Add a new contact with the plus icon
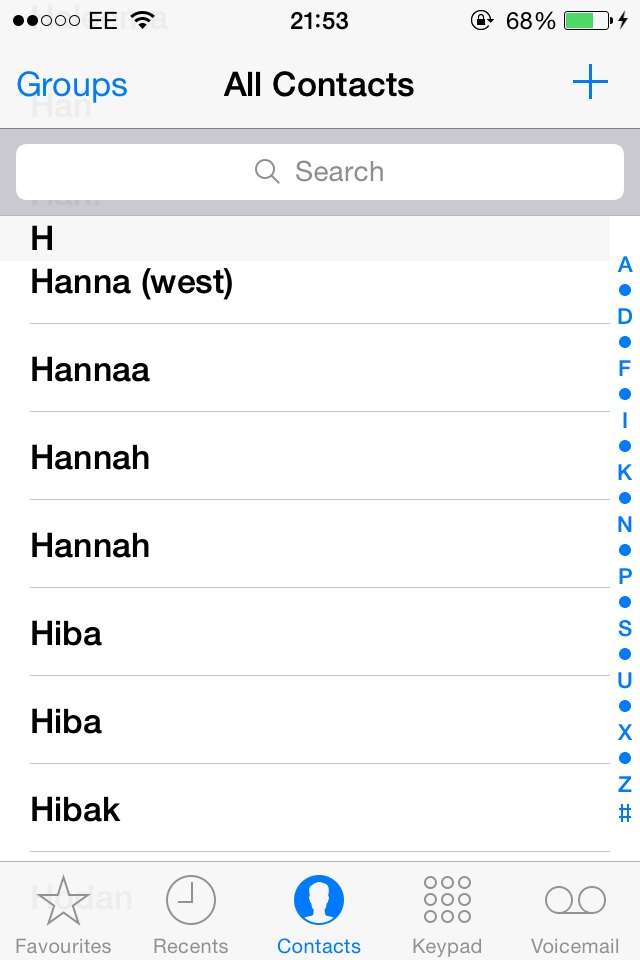640x960 pixels. (x=590, y=83)
